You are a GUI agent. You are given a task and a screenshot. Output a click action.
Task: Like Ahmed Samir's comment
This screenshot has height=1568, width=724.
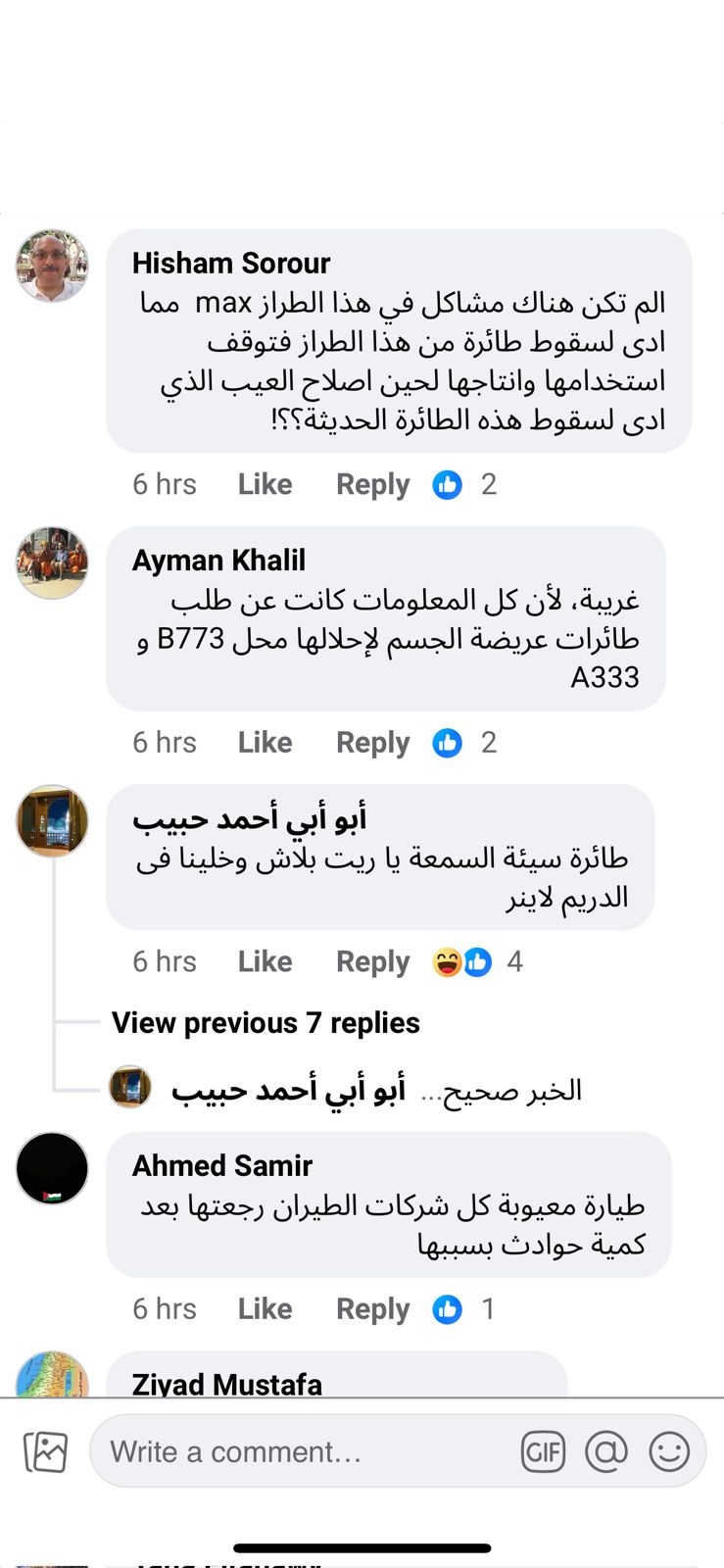coord(265,1308)
